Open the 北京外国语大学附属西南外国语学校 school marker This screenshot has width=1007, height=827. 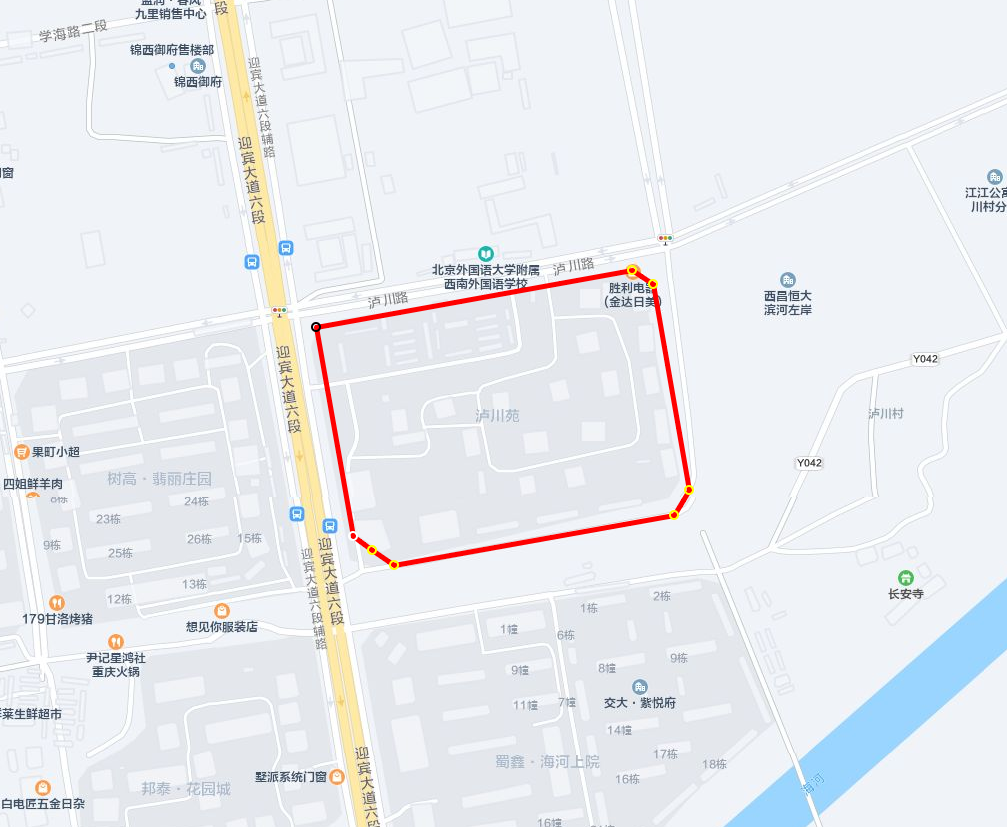click(x=485, y=254)
